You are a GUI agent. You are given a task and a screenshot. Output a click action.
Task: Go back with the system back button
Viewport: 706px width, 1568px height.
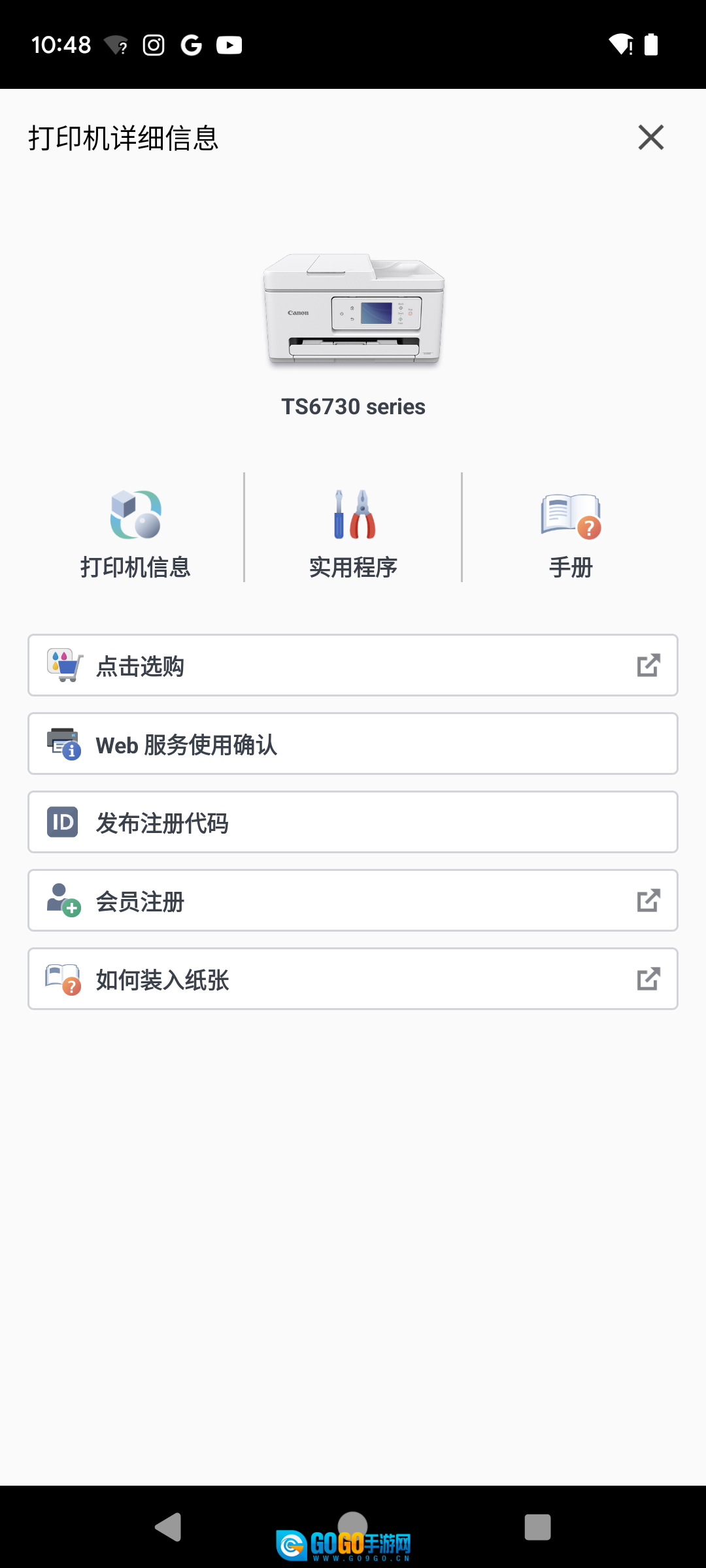click(x=168, y=1527)
